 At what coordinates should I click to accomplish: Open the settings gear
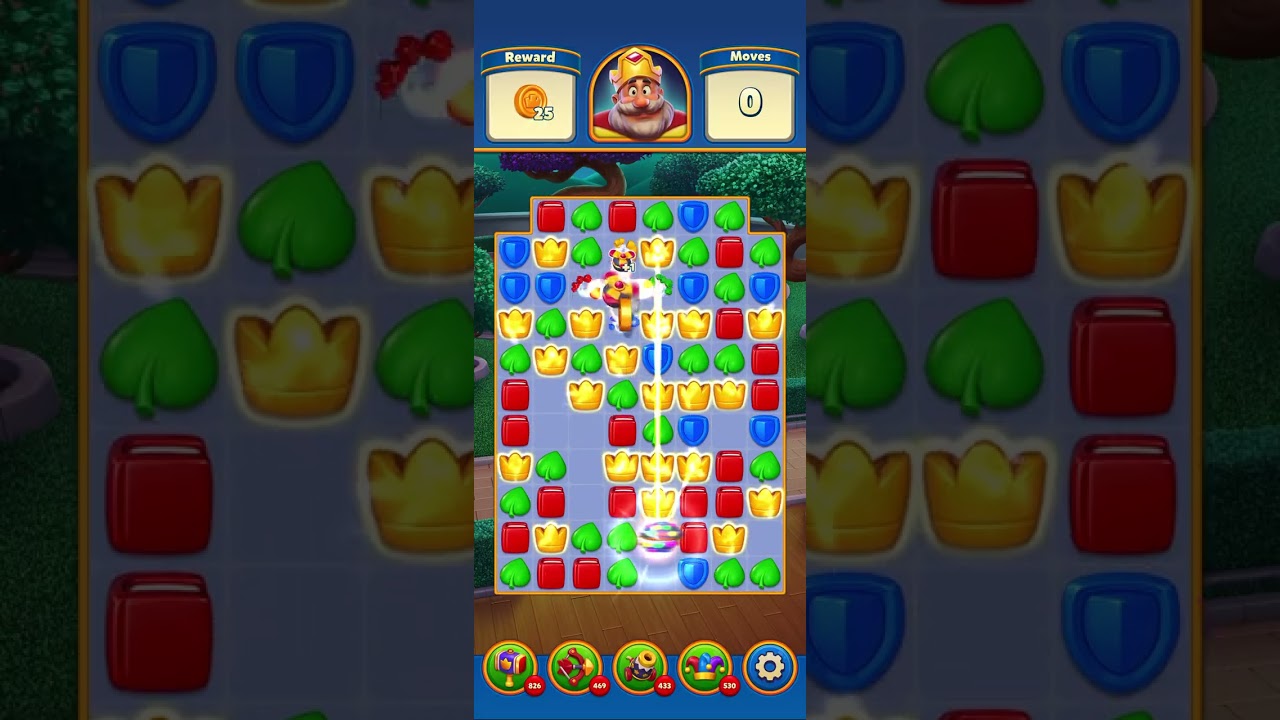[x=770, y=667]
